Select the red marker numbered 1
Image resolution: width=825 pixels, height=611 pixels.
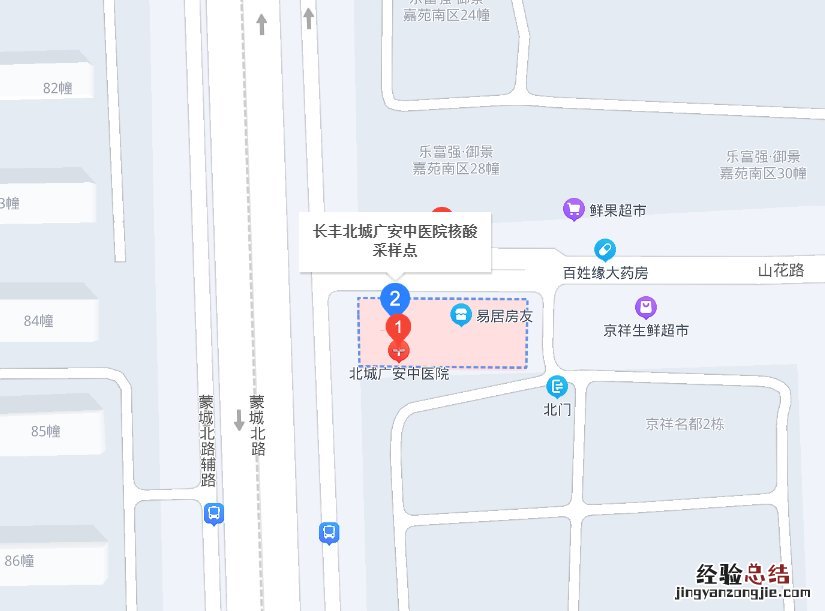click(x=399, y=326)
